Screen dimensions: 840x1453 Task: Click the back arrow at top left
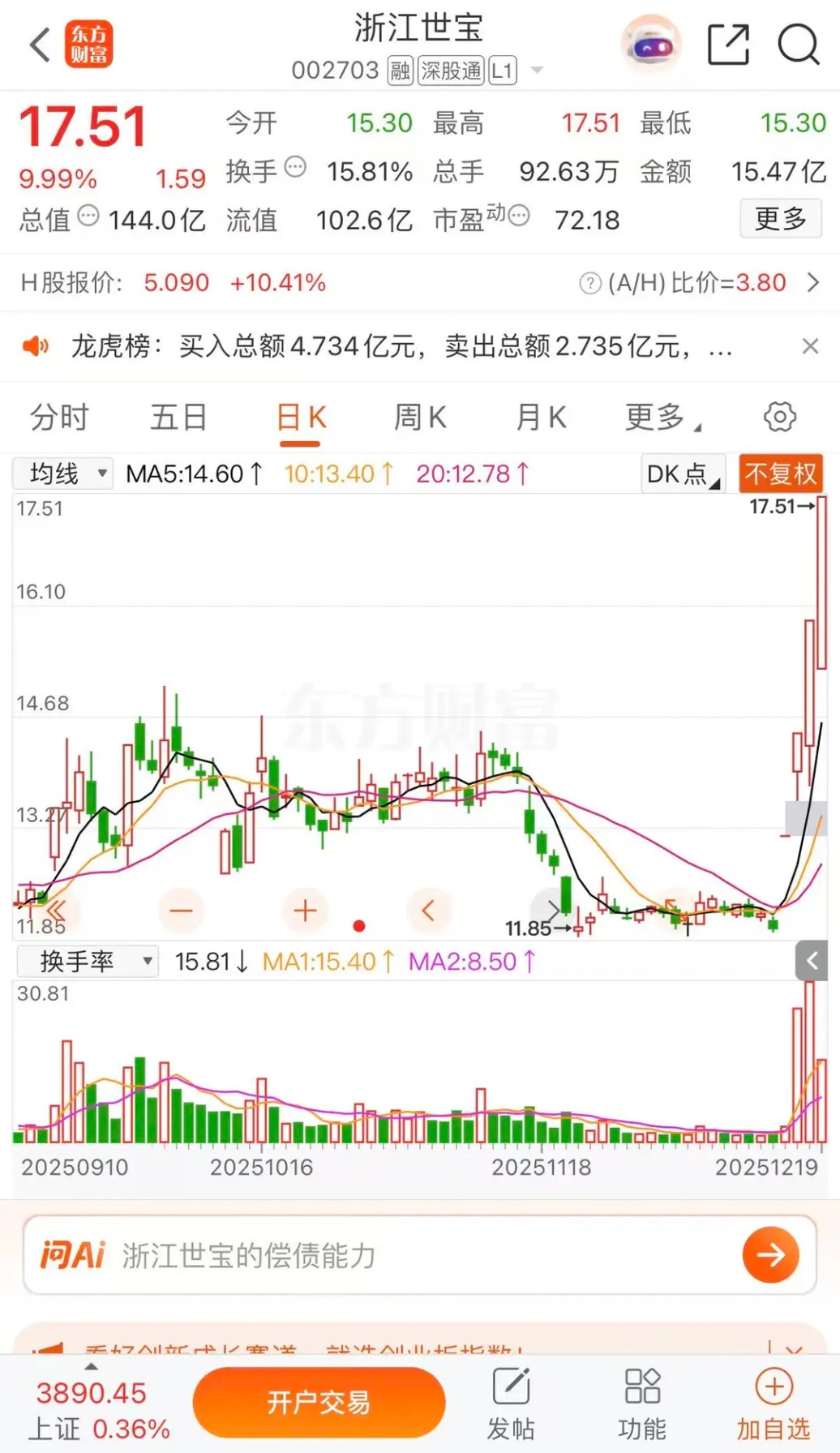coord(39,45)
